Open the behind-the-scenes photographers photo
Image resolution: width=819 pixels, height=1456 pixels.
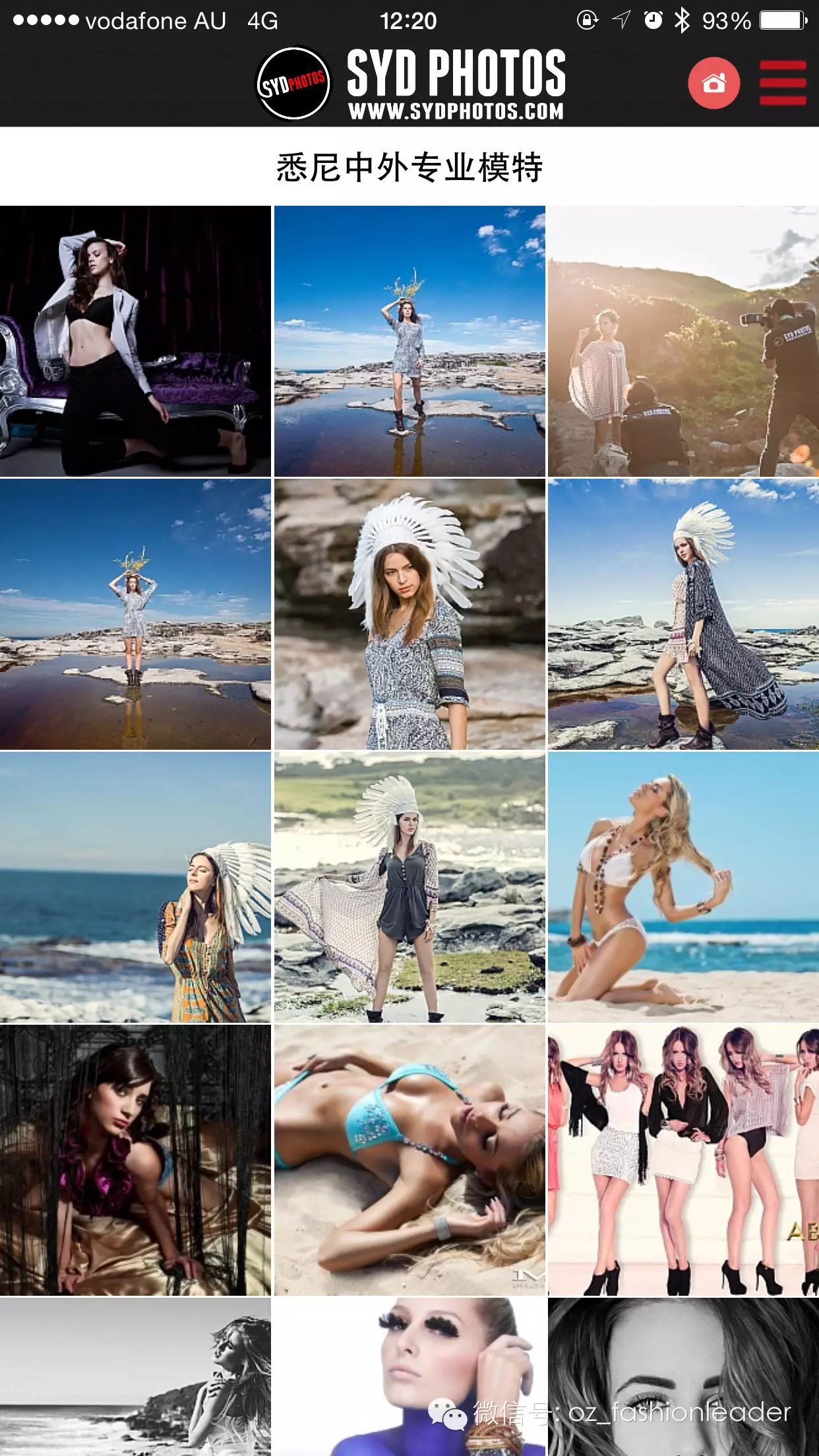683,341
